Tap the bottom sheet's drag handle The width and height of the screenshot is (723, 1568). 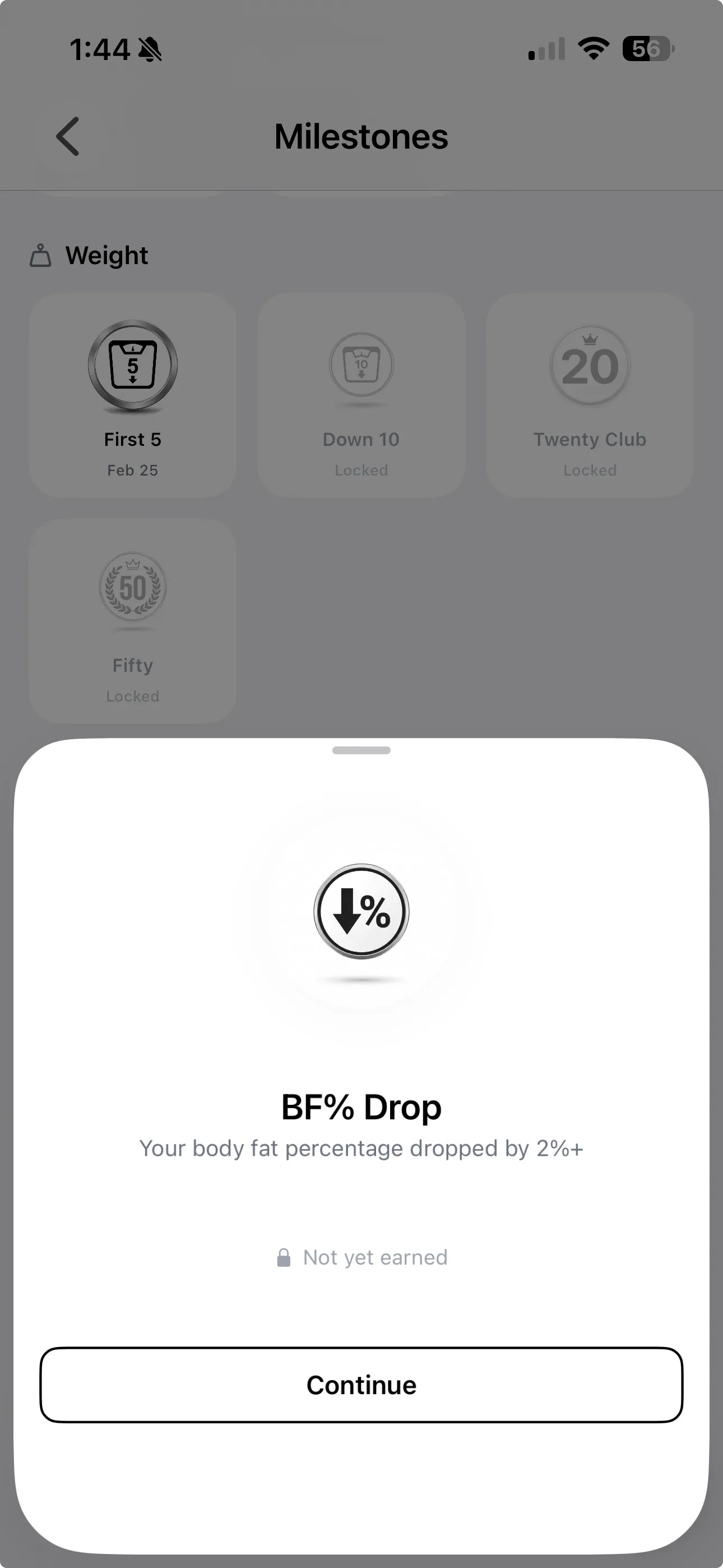(361, 750)
